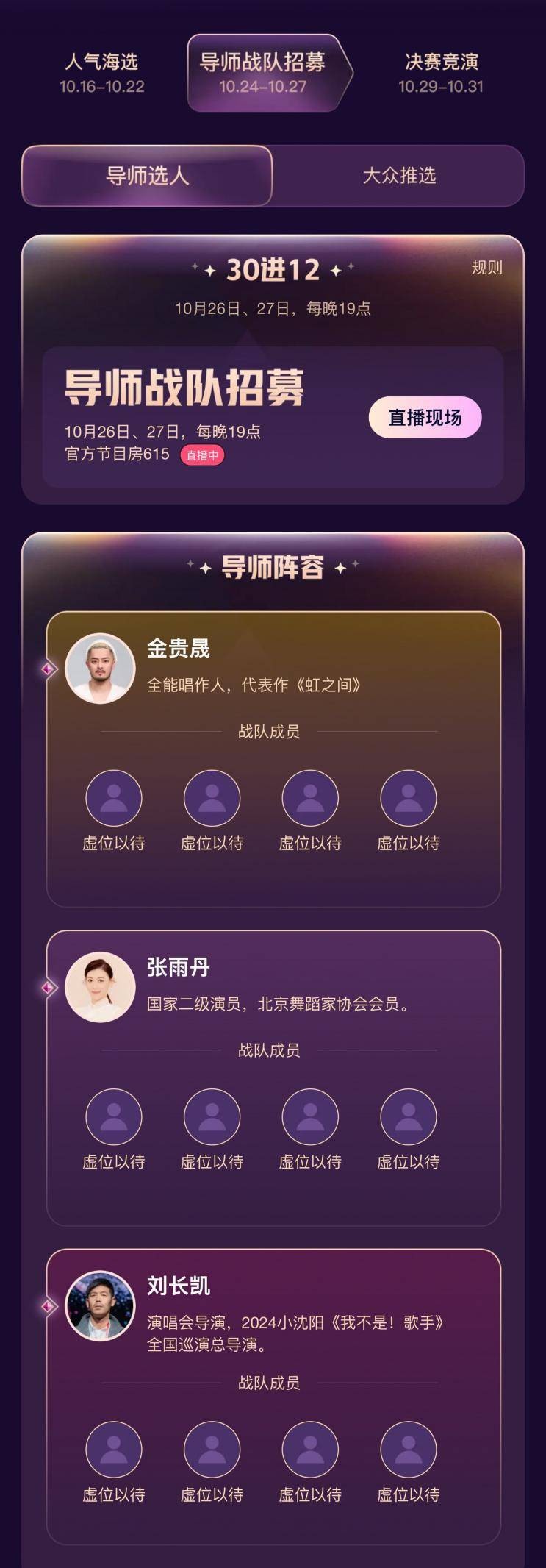
Task: Select the 导师选人 segment
Action: coord(147,176)
